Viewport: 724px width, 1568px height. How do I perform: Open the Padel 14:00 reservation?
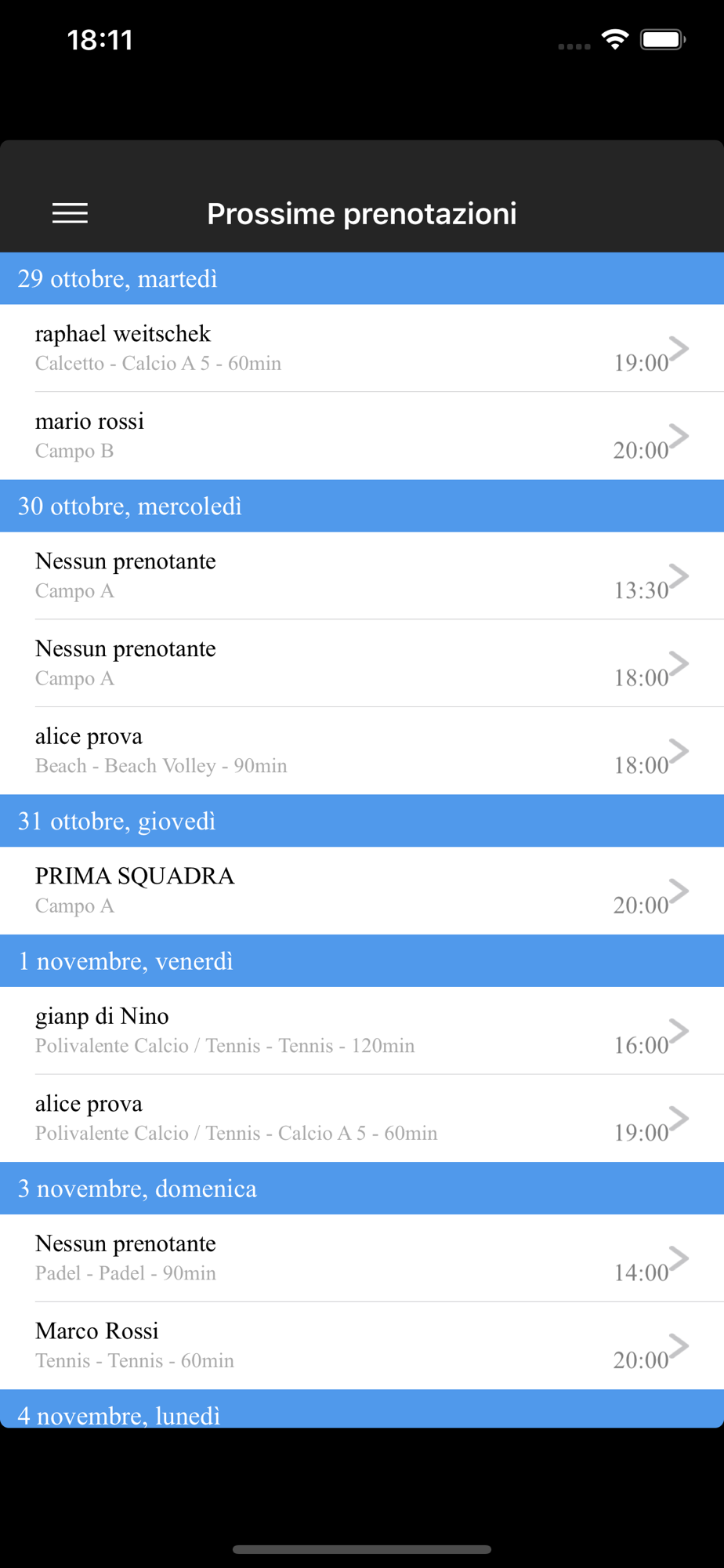[x=362, y=1258]
